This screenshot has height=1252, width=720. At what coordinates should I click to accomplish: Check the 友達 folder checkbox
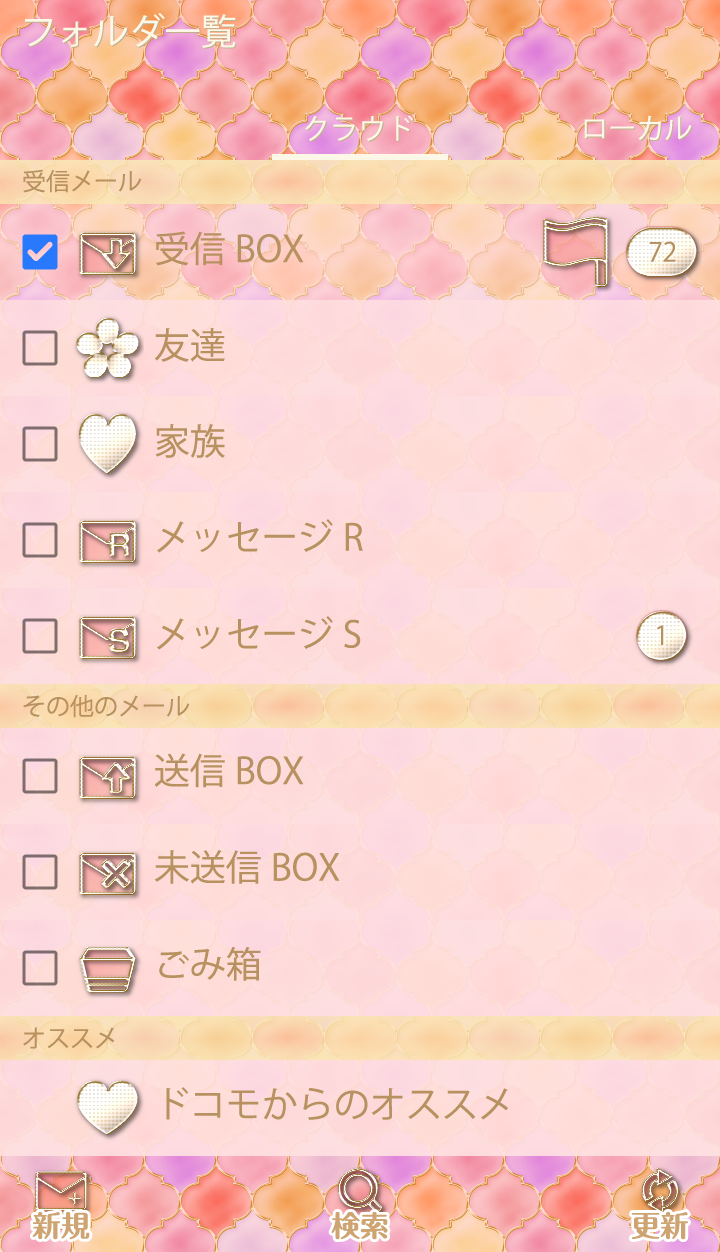pyautogui.click(x=40, y=348)
